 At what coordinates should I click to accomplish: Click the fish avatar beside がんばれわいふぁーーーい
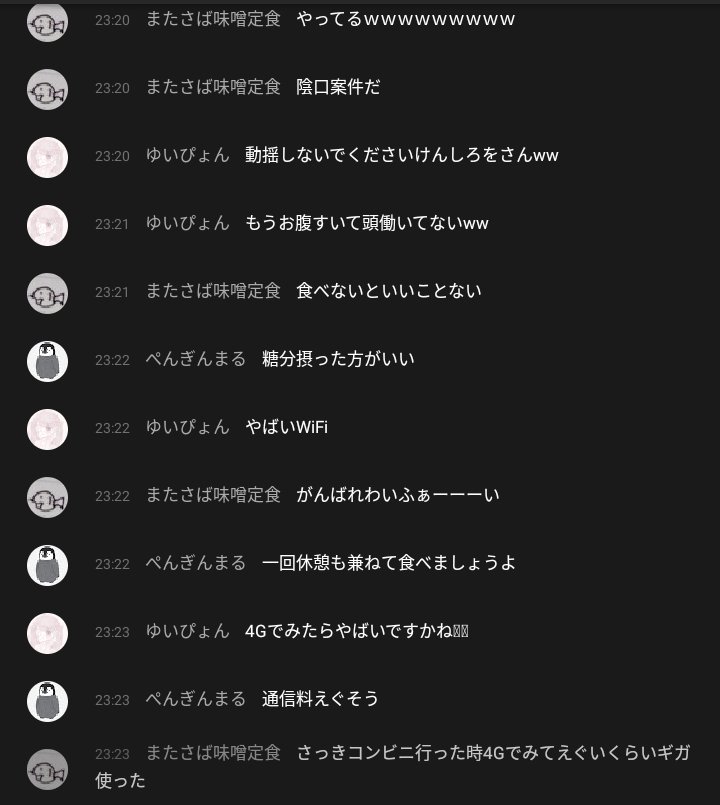(47, 497)
